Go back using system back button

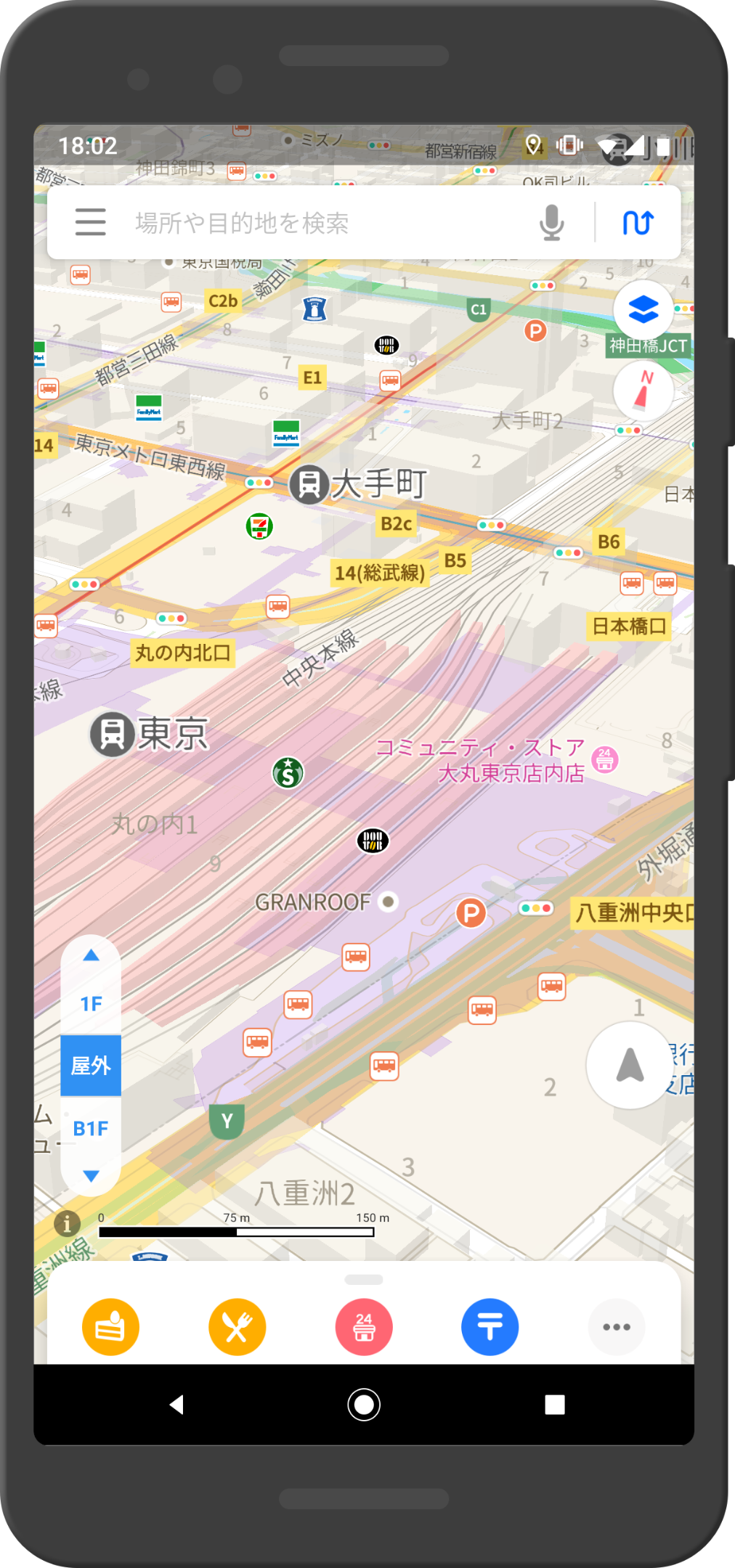(x=176, y=1405)
